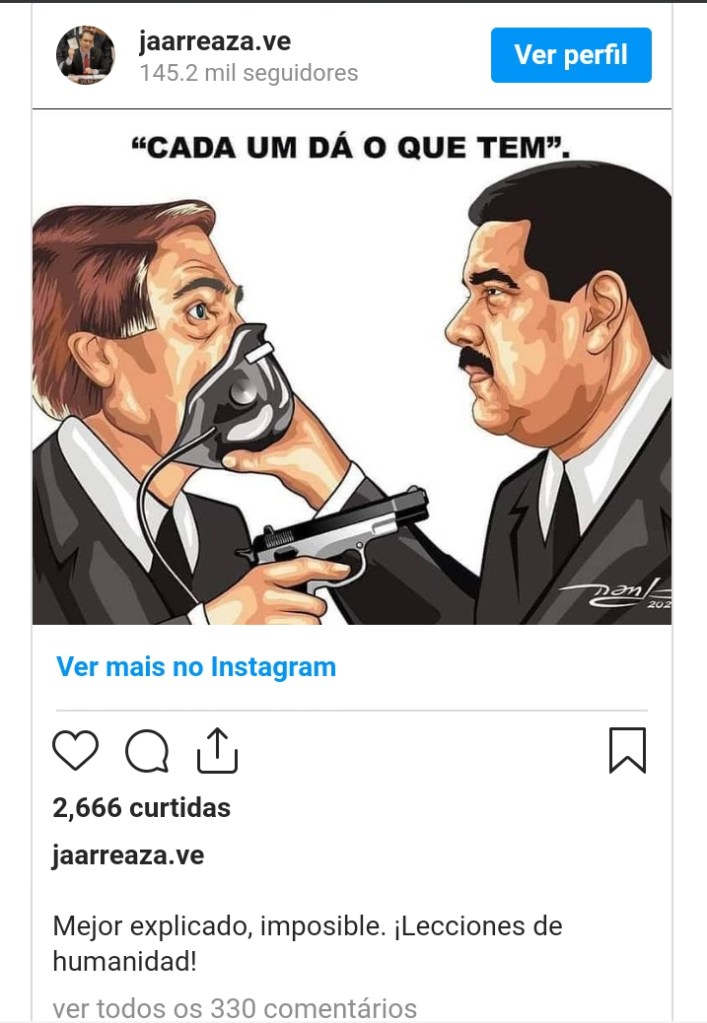Viewport: 707px width, 1023px height.
Task: Open jaarreaza.ve username in the header
Action: click(215, 41)
